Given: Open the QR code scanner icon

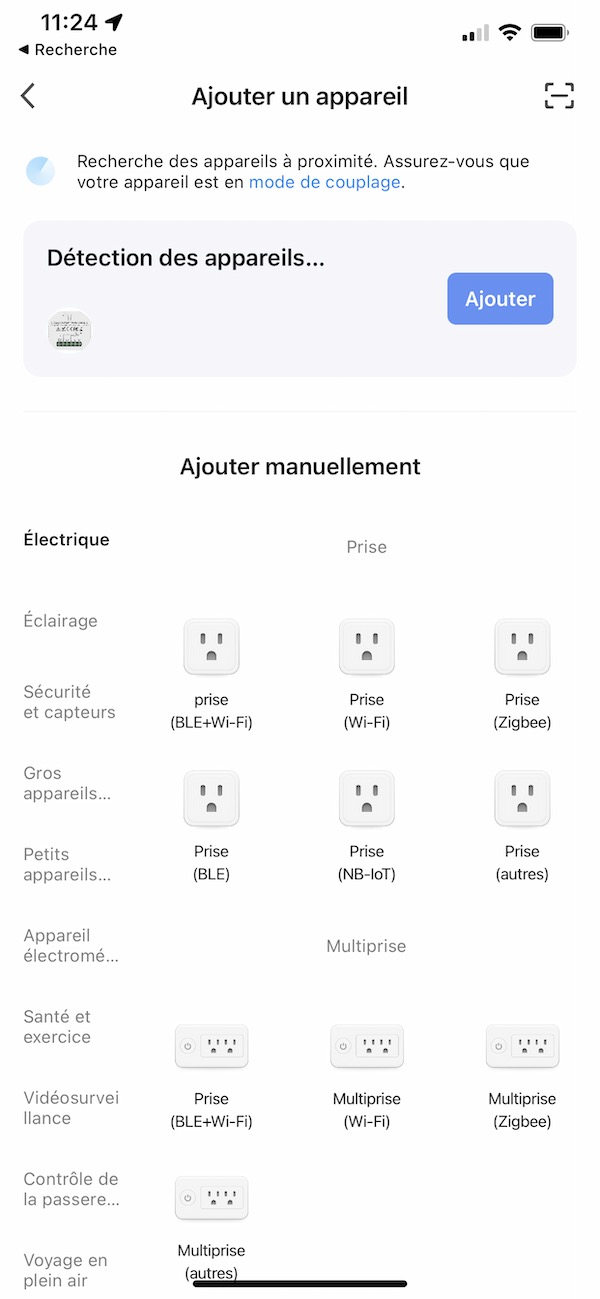Looking at the screenshot, I should click(559, 96).
